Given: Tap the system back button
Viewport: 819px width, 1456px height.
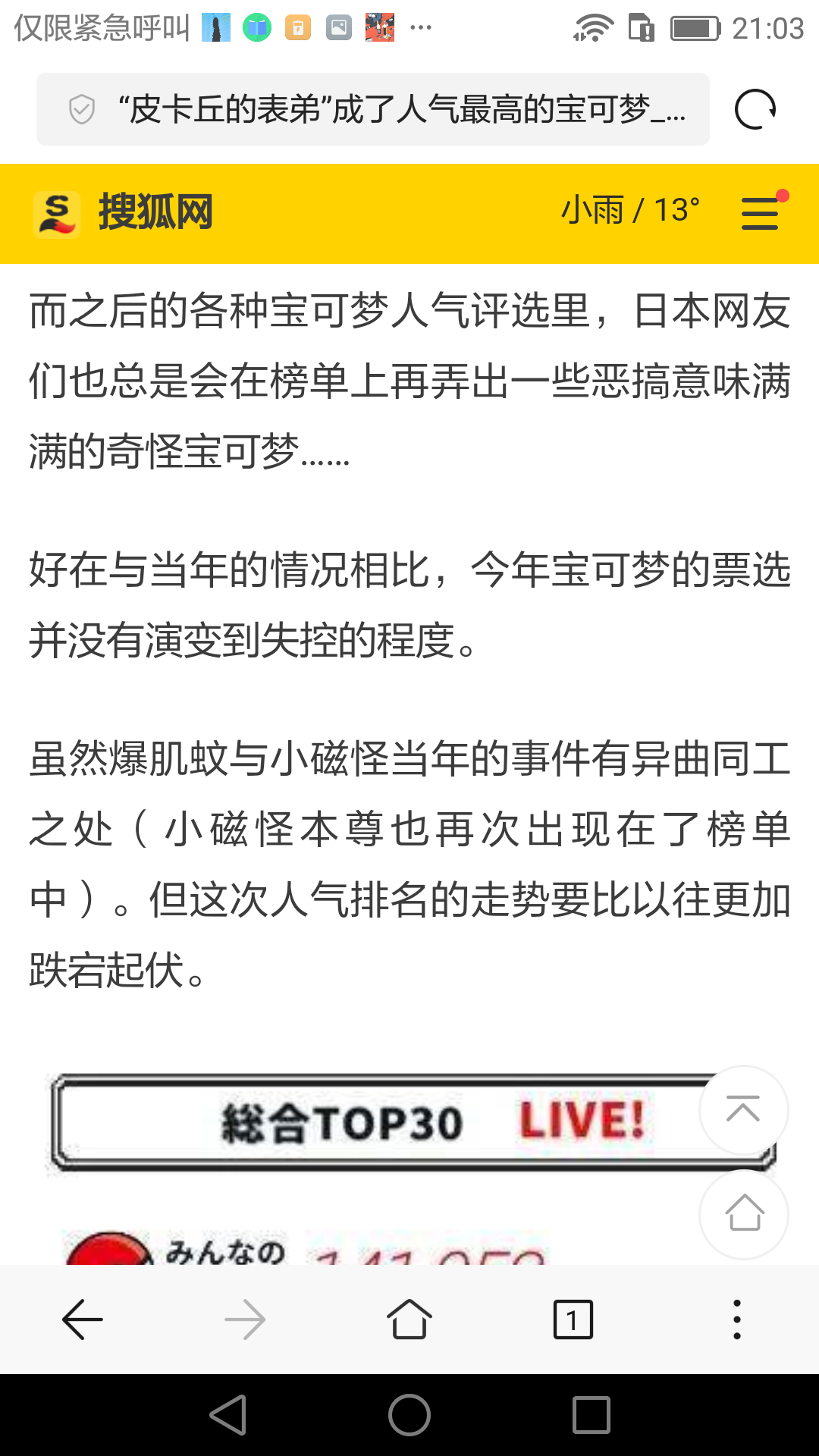Looking at the screenshot, I should click(x=227, y=1415).
